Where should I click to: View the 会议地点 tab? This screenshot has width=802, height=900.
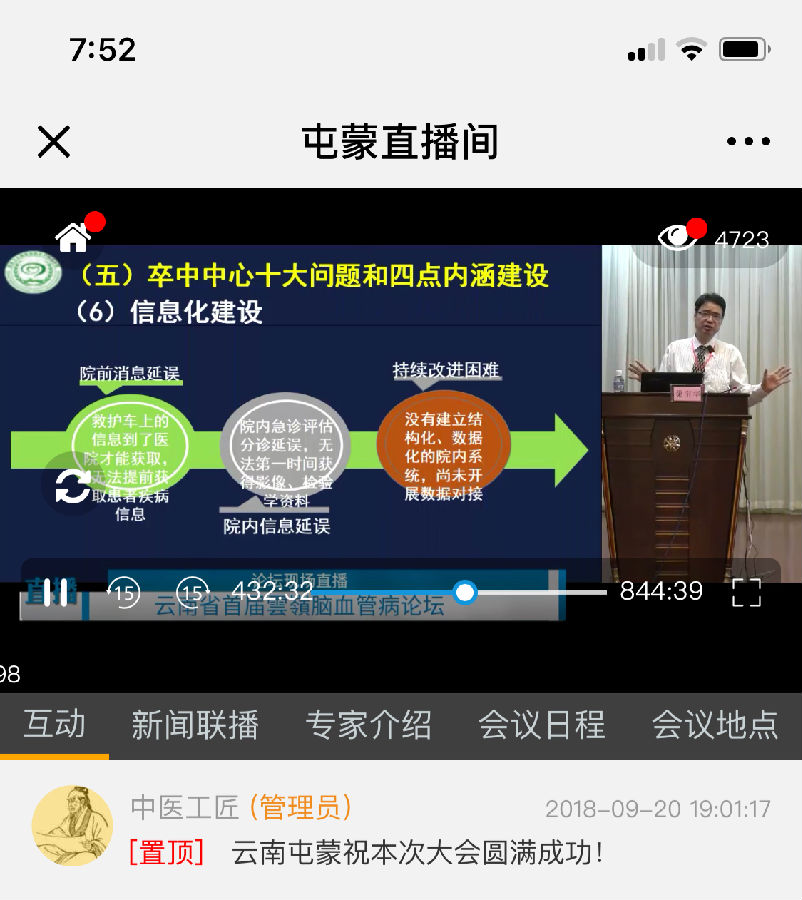(x=715, y=725)
